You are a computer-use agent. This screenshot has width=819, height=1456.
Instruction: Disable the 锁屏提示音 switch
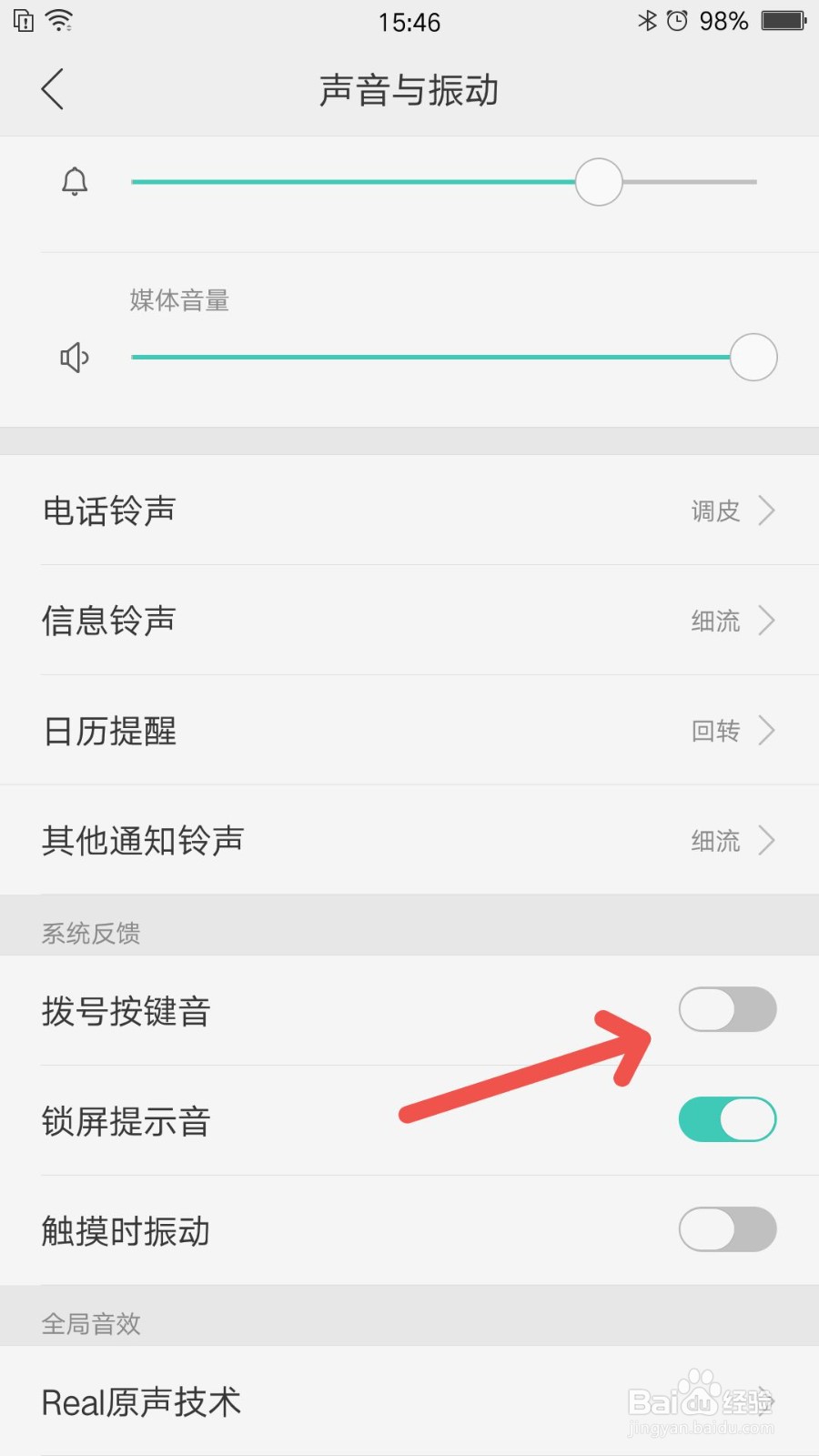click(x=726, y=1119)
